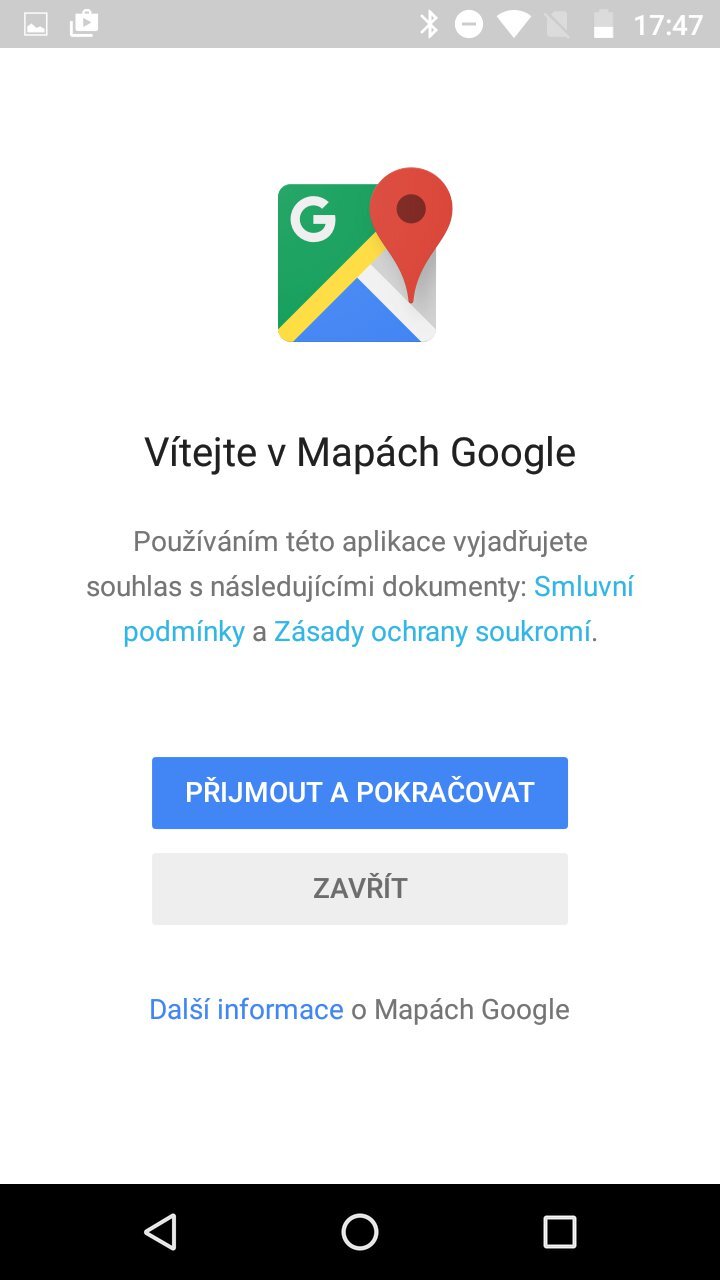
Task: Tap the ZAVŘÍT button
Action: [360, 888]
